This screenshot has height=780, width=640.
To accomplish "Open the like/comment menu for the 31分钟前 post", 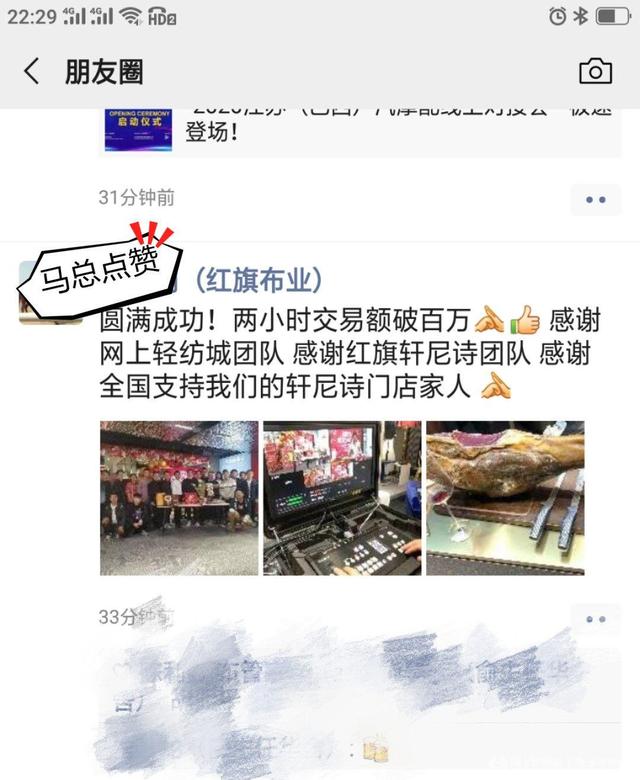I will (x=596, y=200).
